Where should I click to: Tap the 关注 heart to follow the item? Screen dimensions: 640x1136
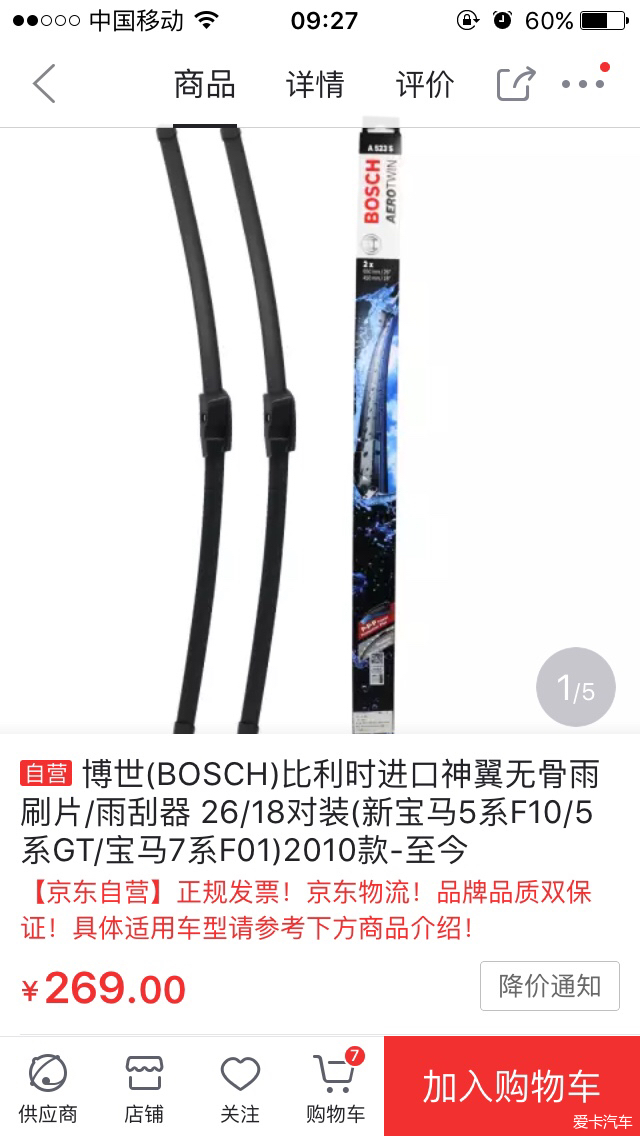(240, 1087)
